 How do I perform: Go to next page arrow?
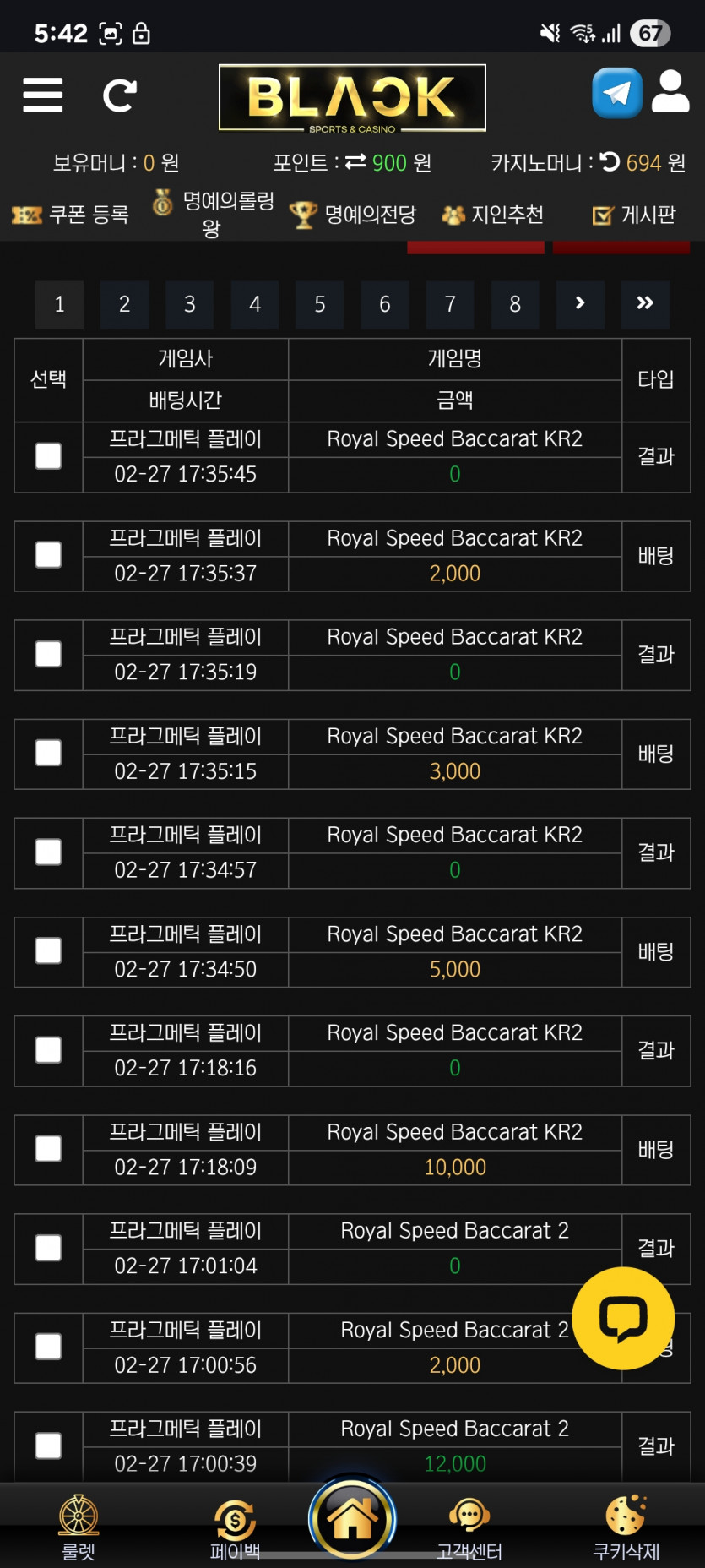click(x=580, y=304)
